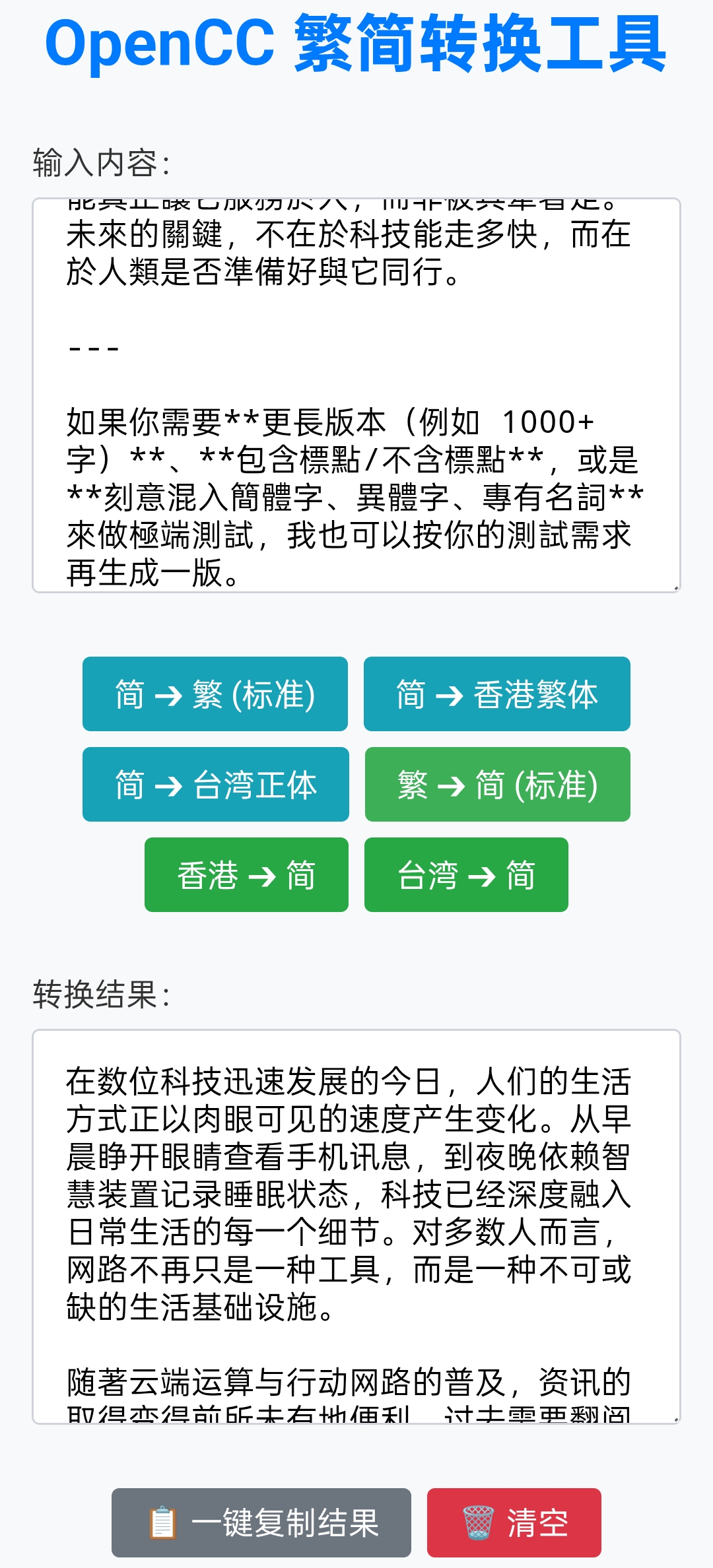Run the 繁 → 简 (标准) conversion
This screenshot has height=1568, width=713.
tap(498, 785)
